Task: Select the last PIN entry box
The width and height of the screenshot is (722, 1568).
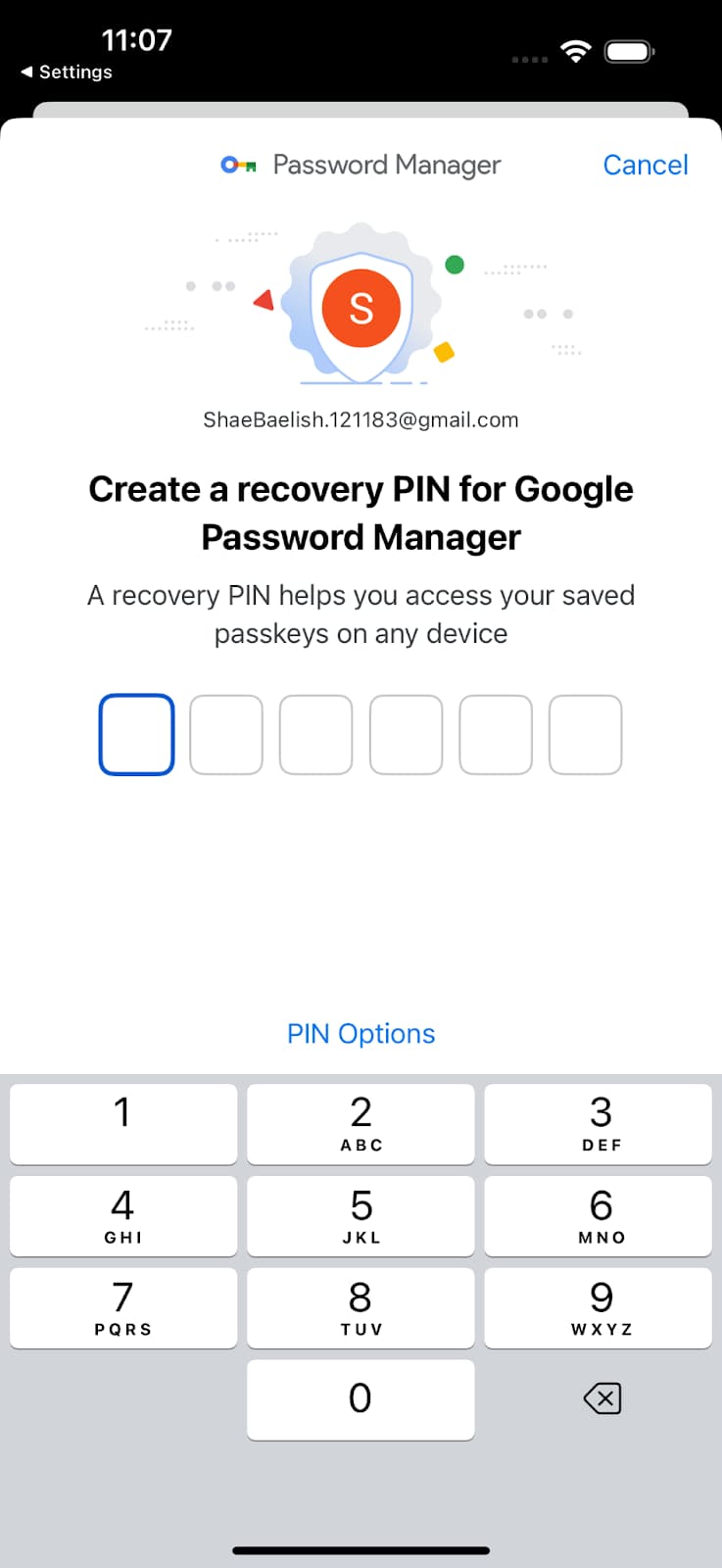Action: [585, 735]
